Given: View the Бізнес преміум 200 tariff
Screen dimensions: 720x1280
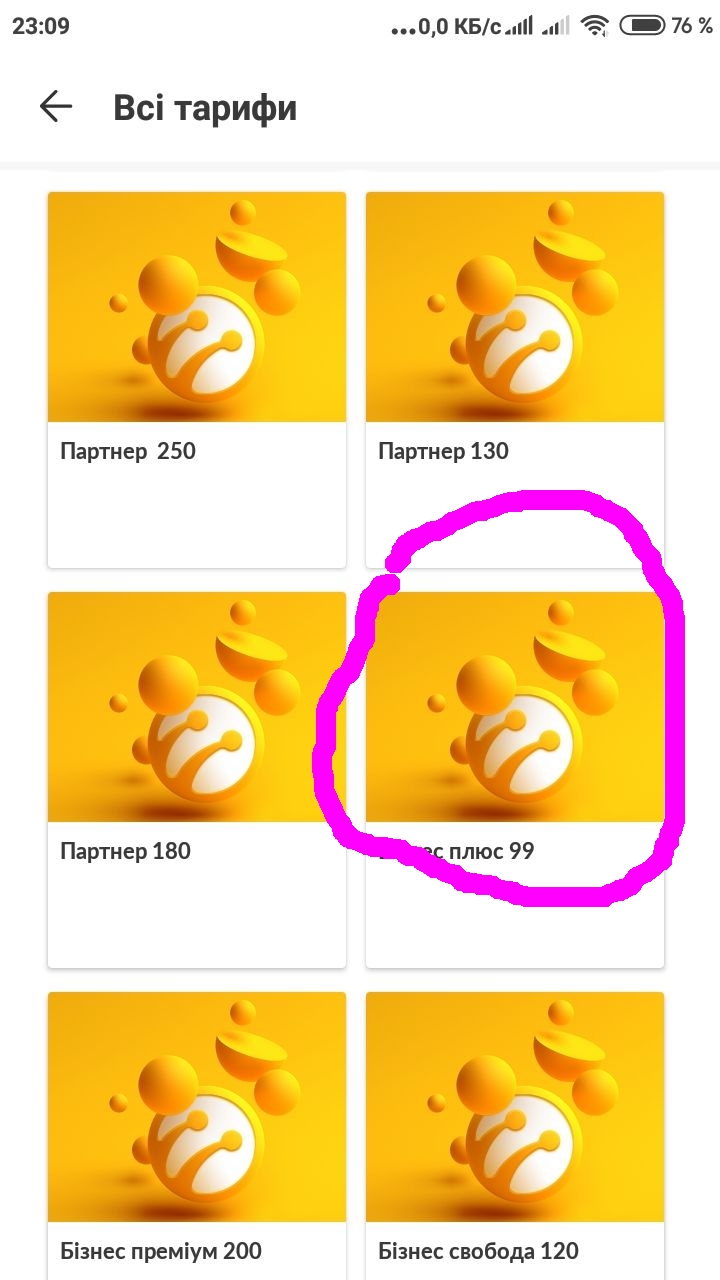Looking at the screenshot, I should coord(197,1136).
